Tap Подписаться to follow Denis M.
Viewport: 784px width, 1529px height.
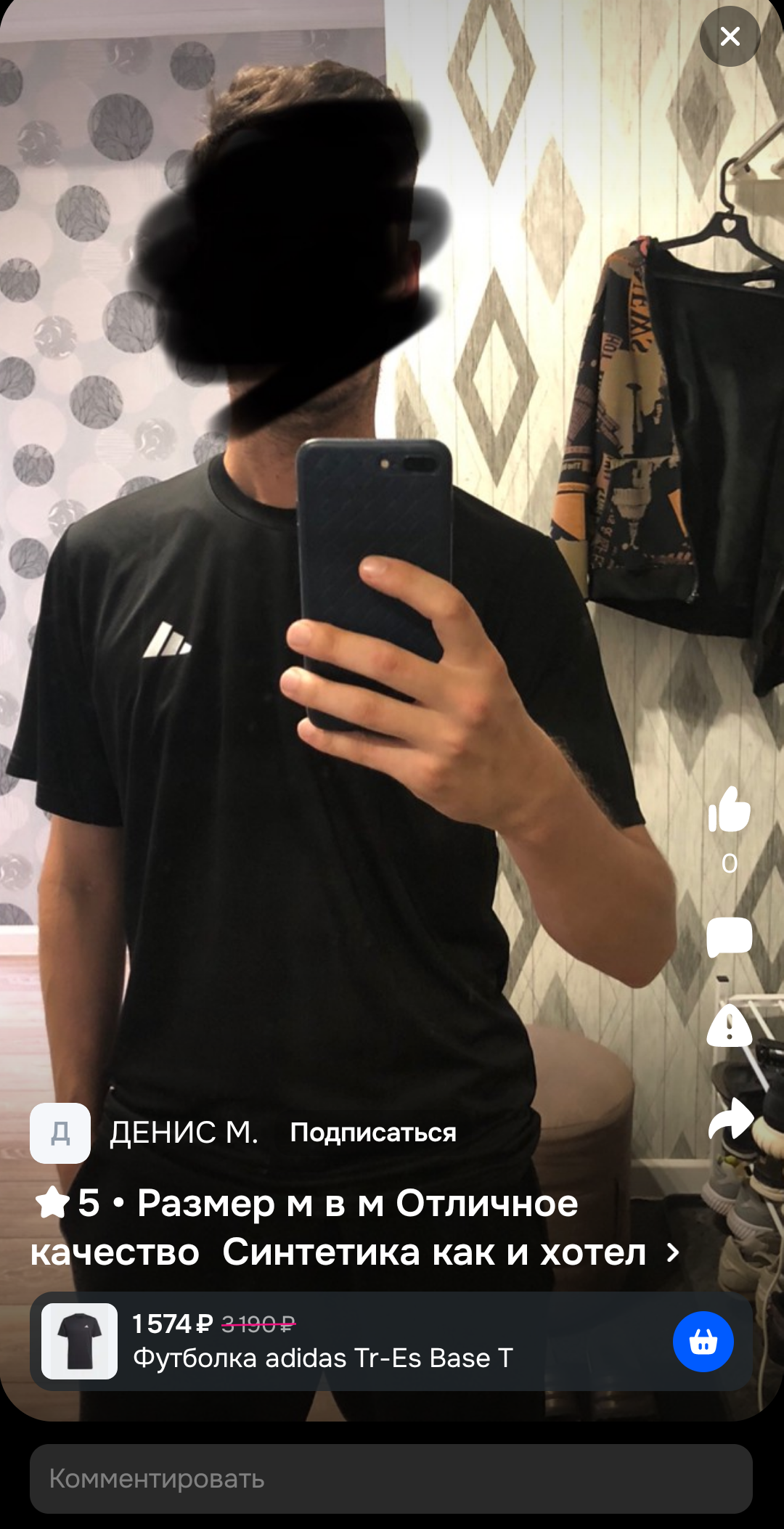373,1133
